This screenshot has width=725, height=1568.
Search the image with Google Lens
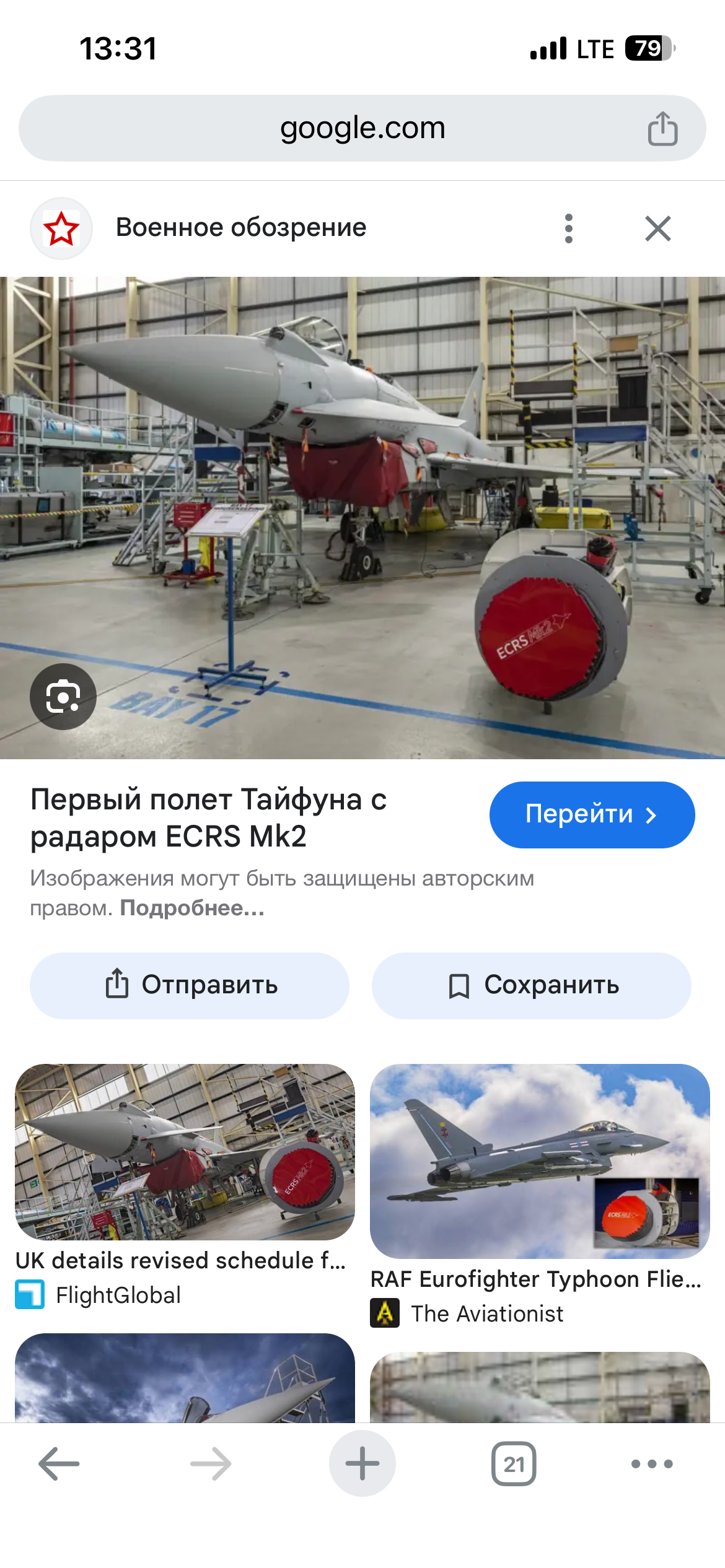tap(63, 696)
